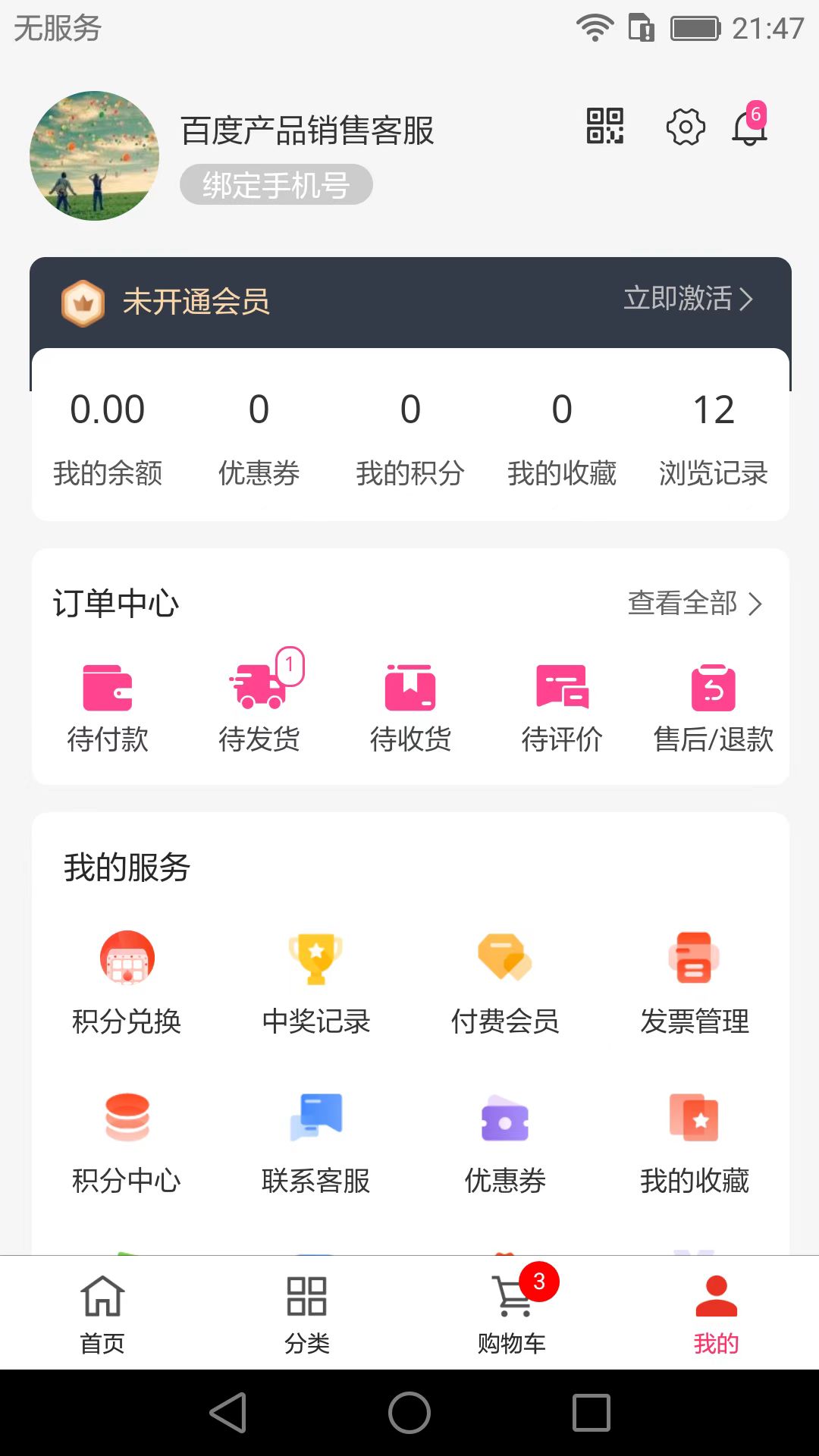The image size is (819, 1456).
Task: Expand 查看全部 to see all orders
Action: (692, 604)
